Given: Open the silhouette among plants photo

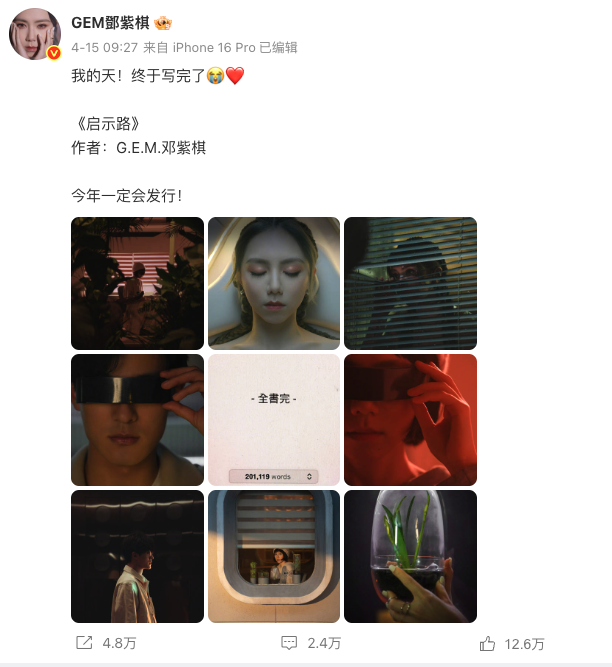Looking at the screenshot, I should click(x=137, y=283).
